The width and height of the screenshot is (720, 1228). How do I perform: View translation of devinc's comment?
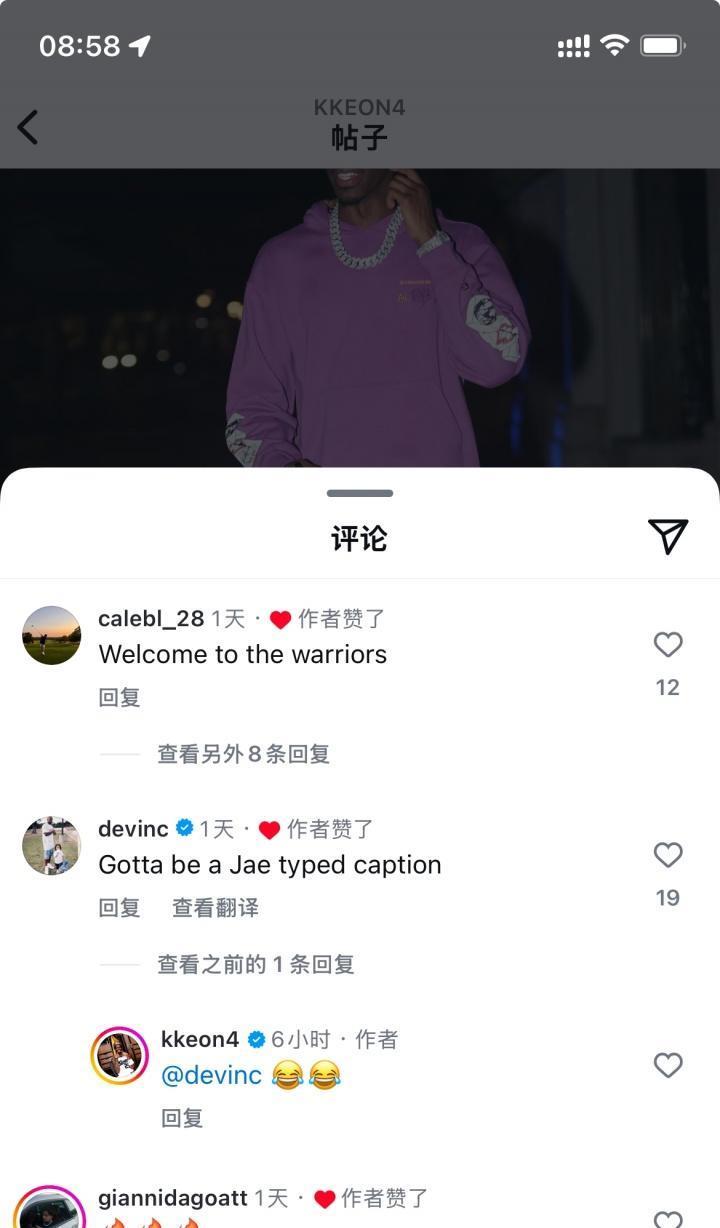(x=215, y=907)
